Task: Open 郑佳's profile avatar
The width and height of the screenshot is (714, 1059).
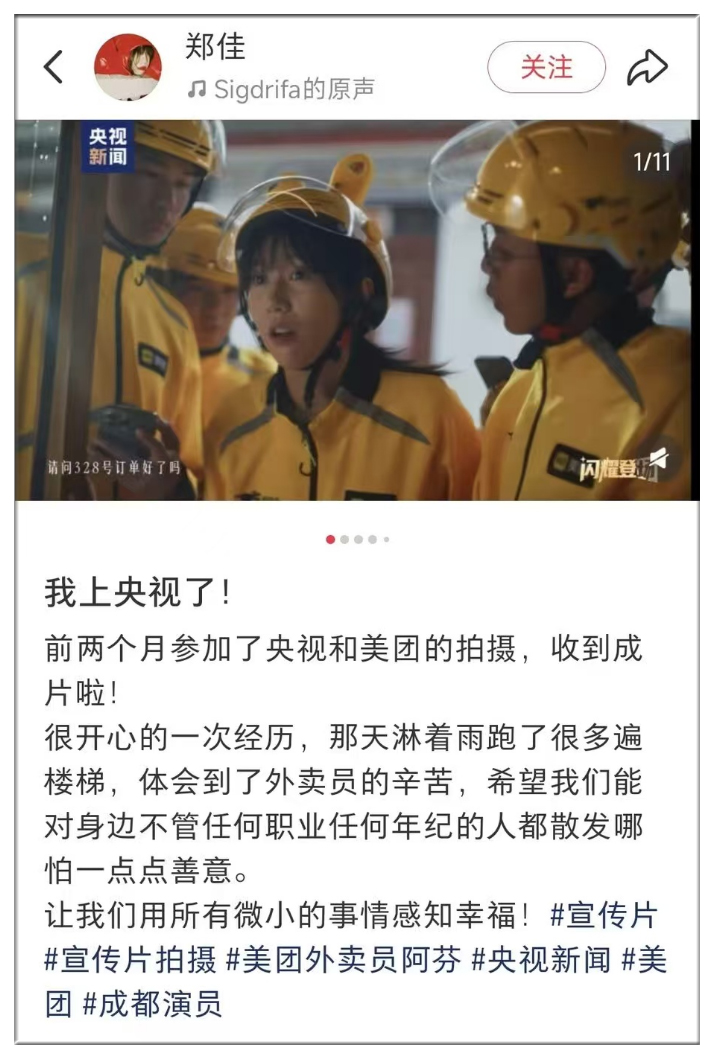Action: click(x=128, y=67)
